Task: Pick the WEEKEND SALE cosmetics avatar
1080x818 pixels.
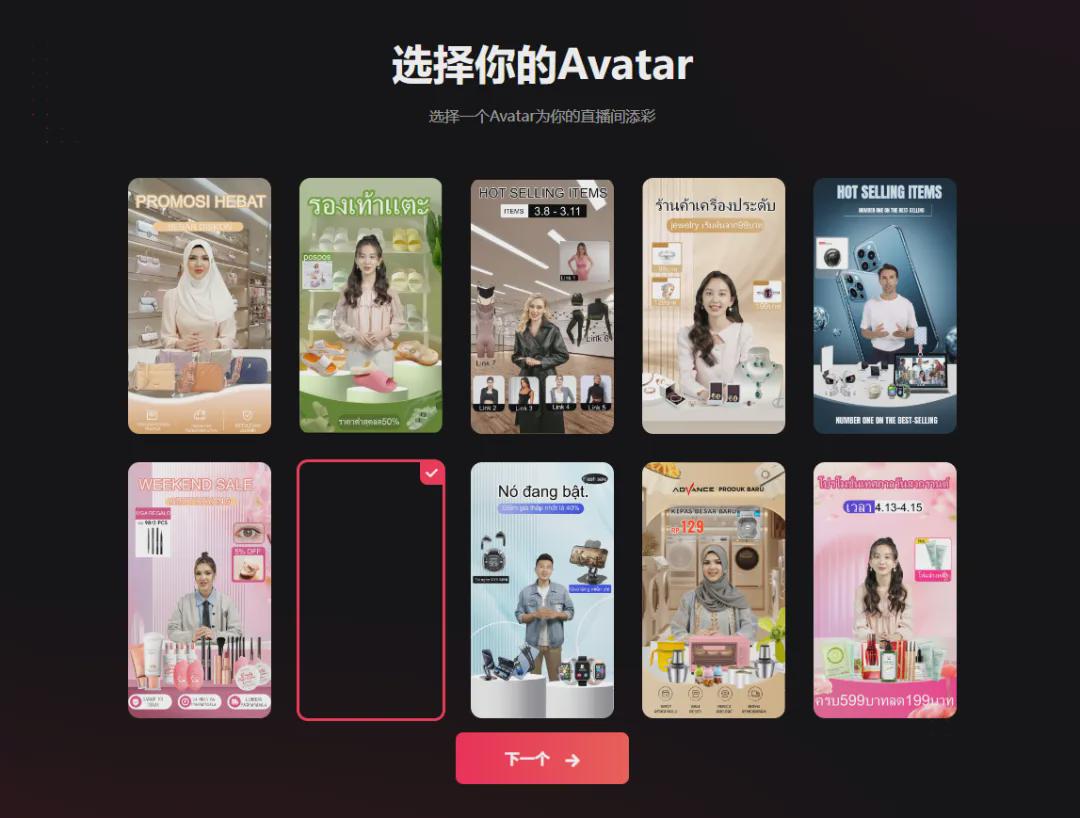Action: (199, 590)
